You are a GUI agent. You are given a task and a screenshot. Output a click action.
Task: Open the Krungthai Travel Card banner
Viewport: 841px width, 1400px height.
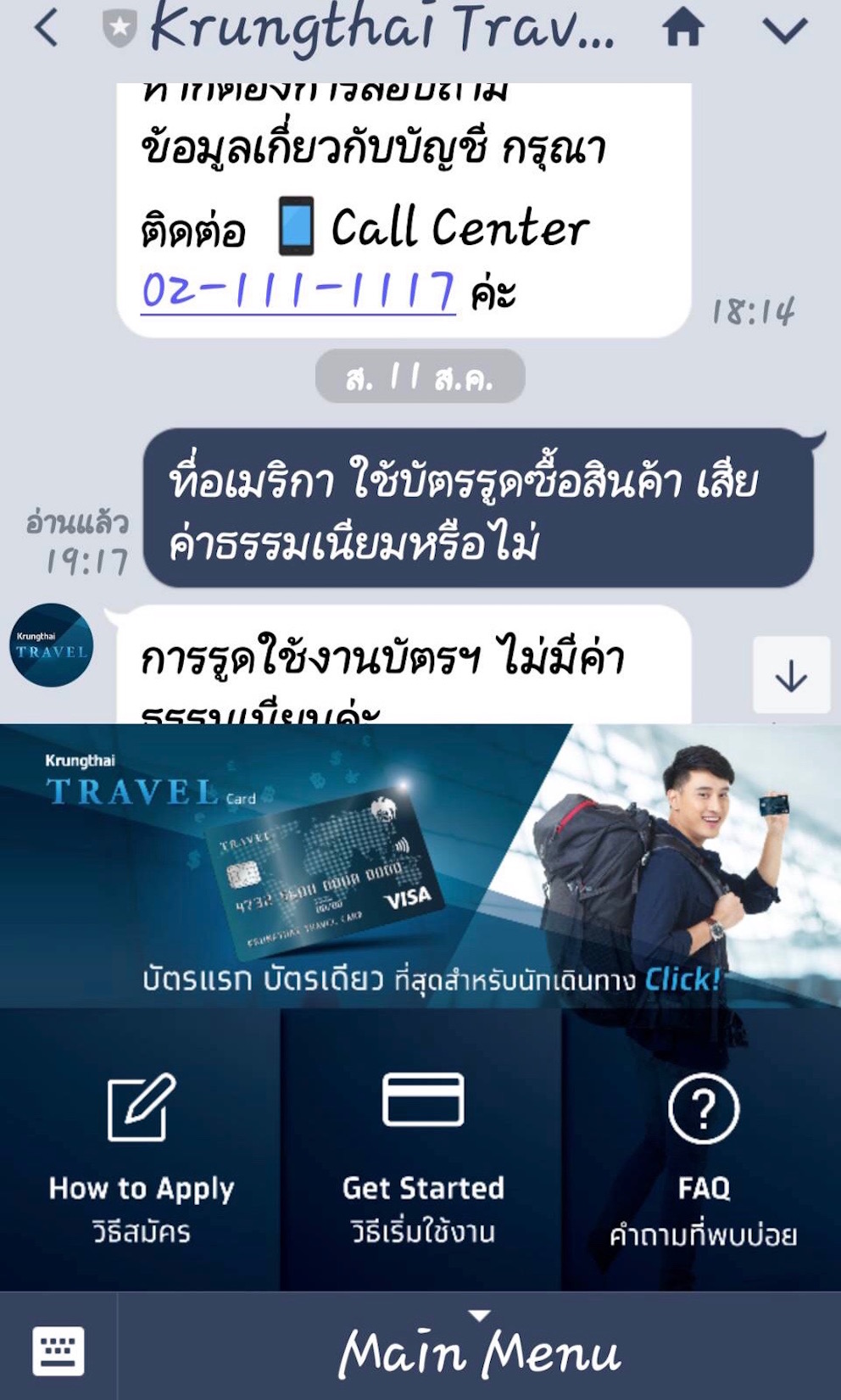(420, 865)
